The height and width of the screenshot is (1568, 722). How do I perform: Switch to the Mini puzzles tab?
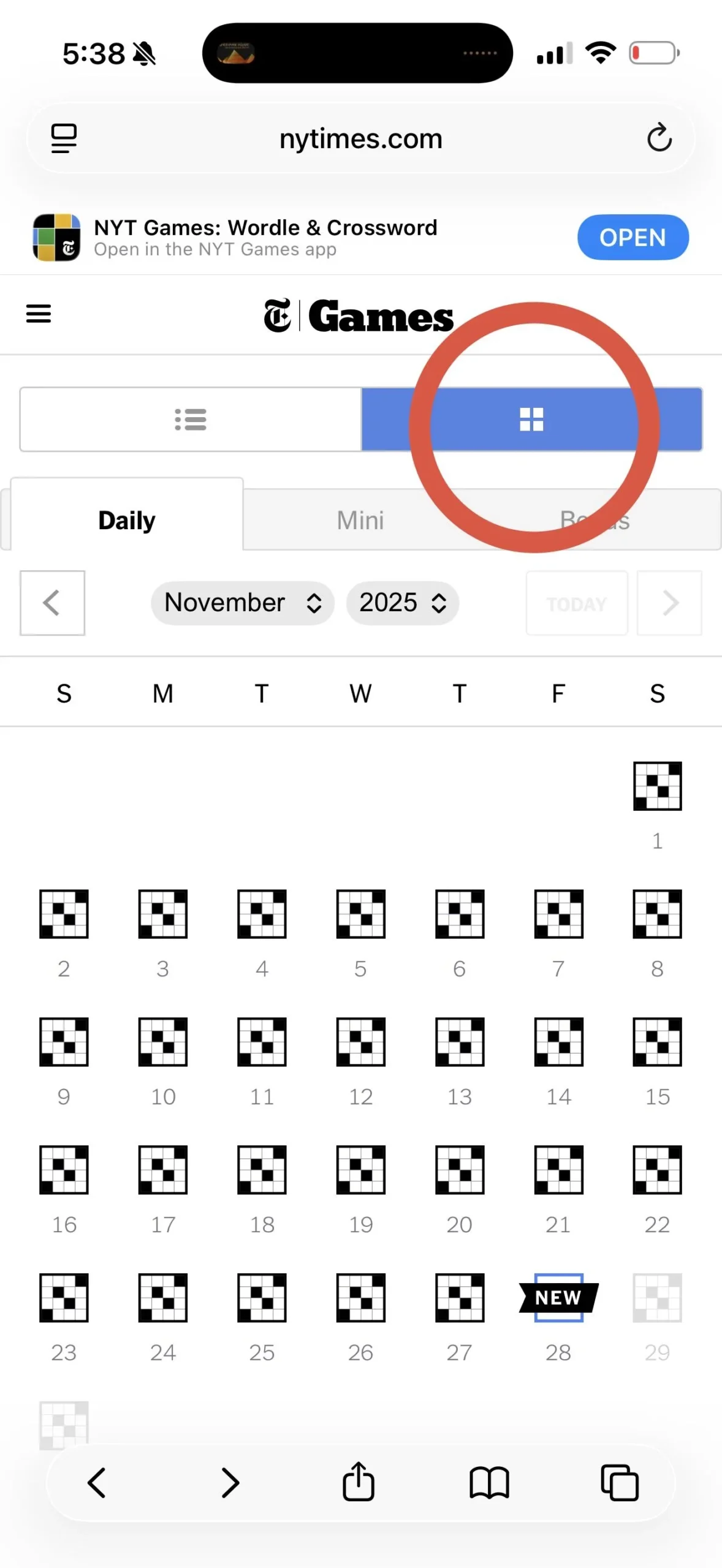coord(360,519)
